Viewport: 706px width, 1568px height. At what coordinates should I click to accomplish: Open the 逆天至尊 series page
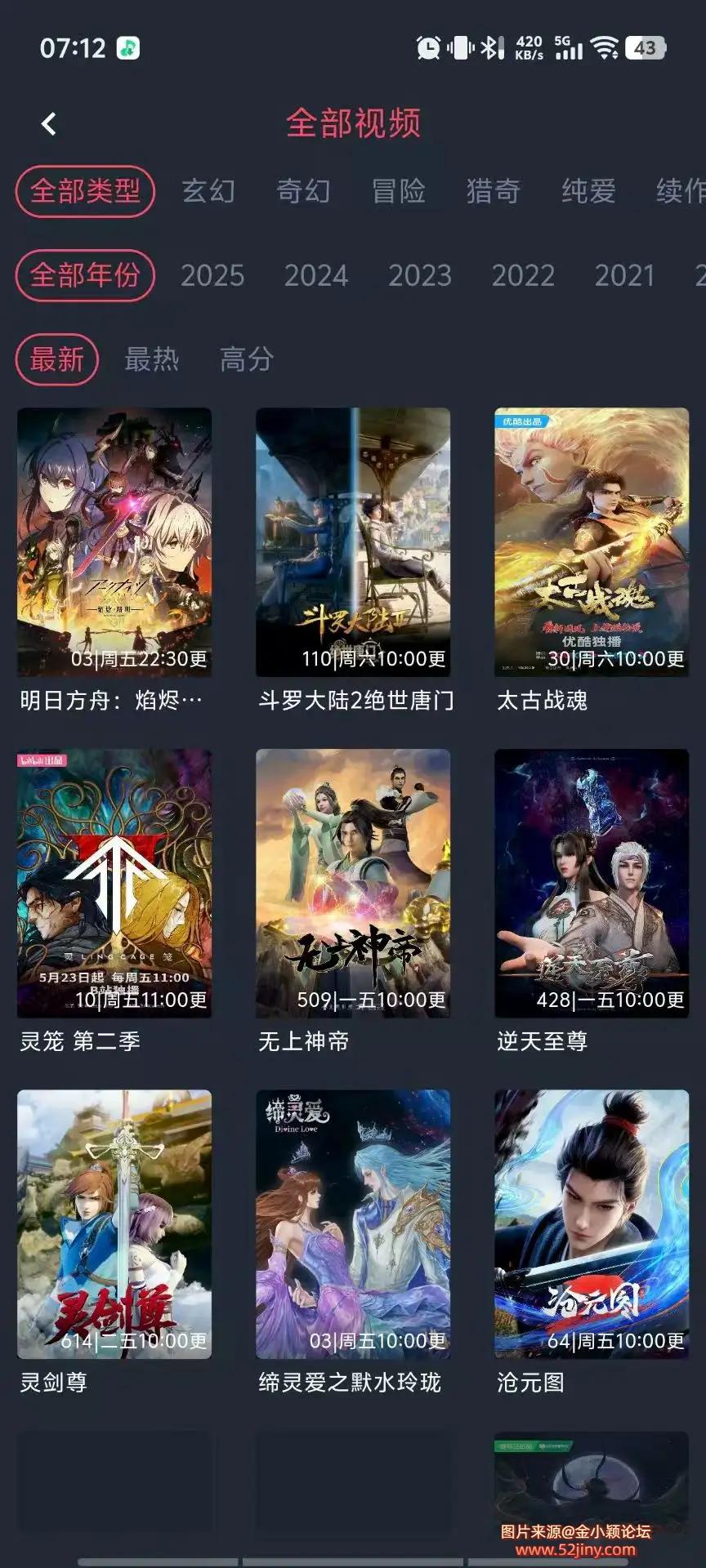[x=592, y=883]
